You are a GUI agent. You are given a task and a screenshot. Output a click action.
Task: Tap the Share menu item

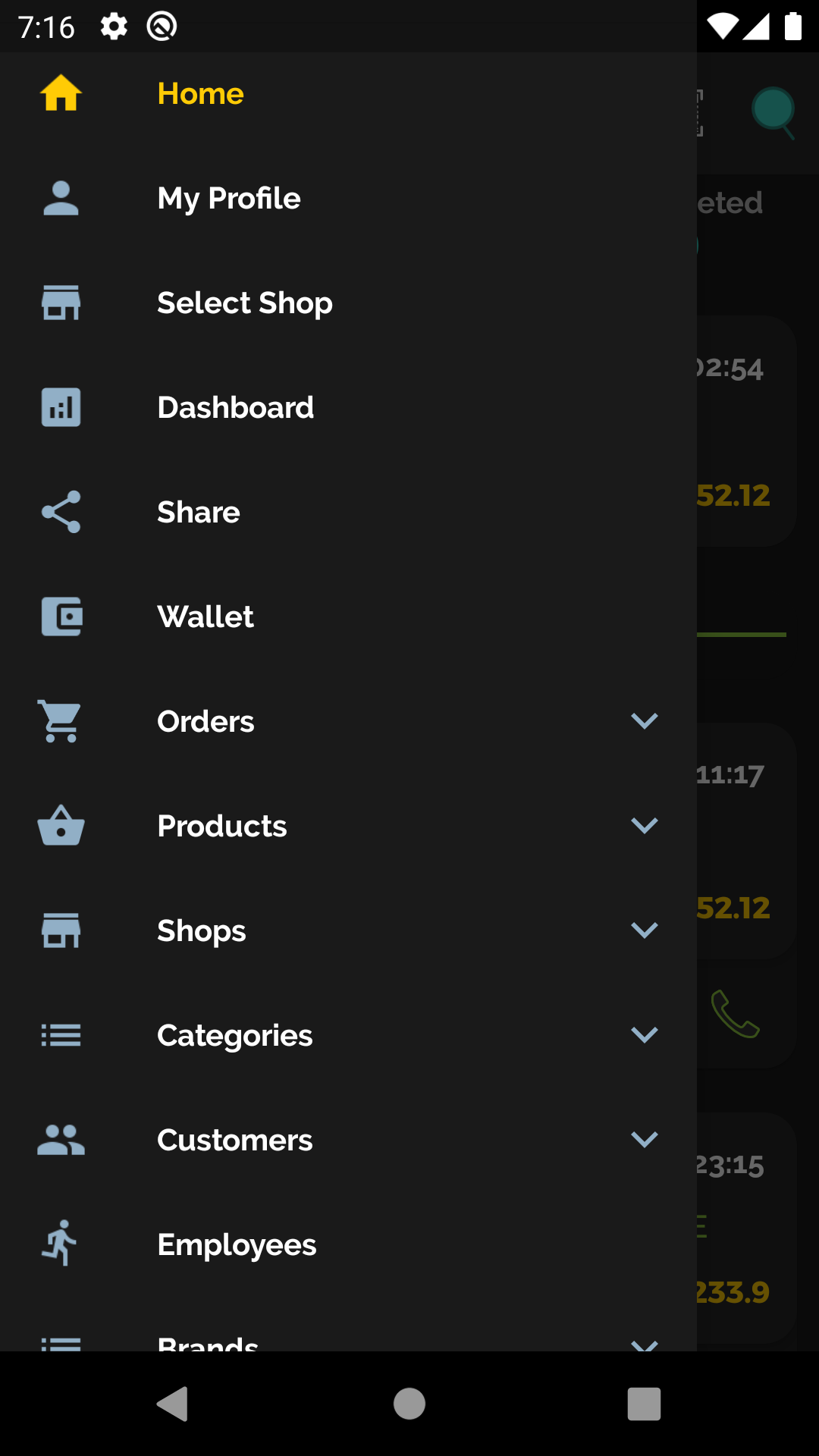[199, 513]
